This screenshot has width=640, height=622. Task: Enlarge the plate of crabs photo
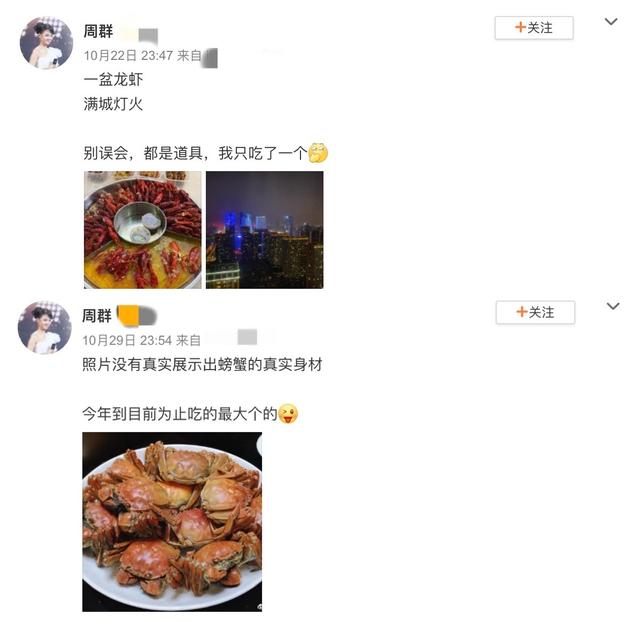click(172, 521)
